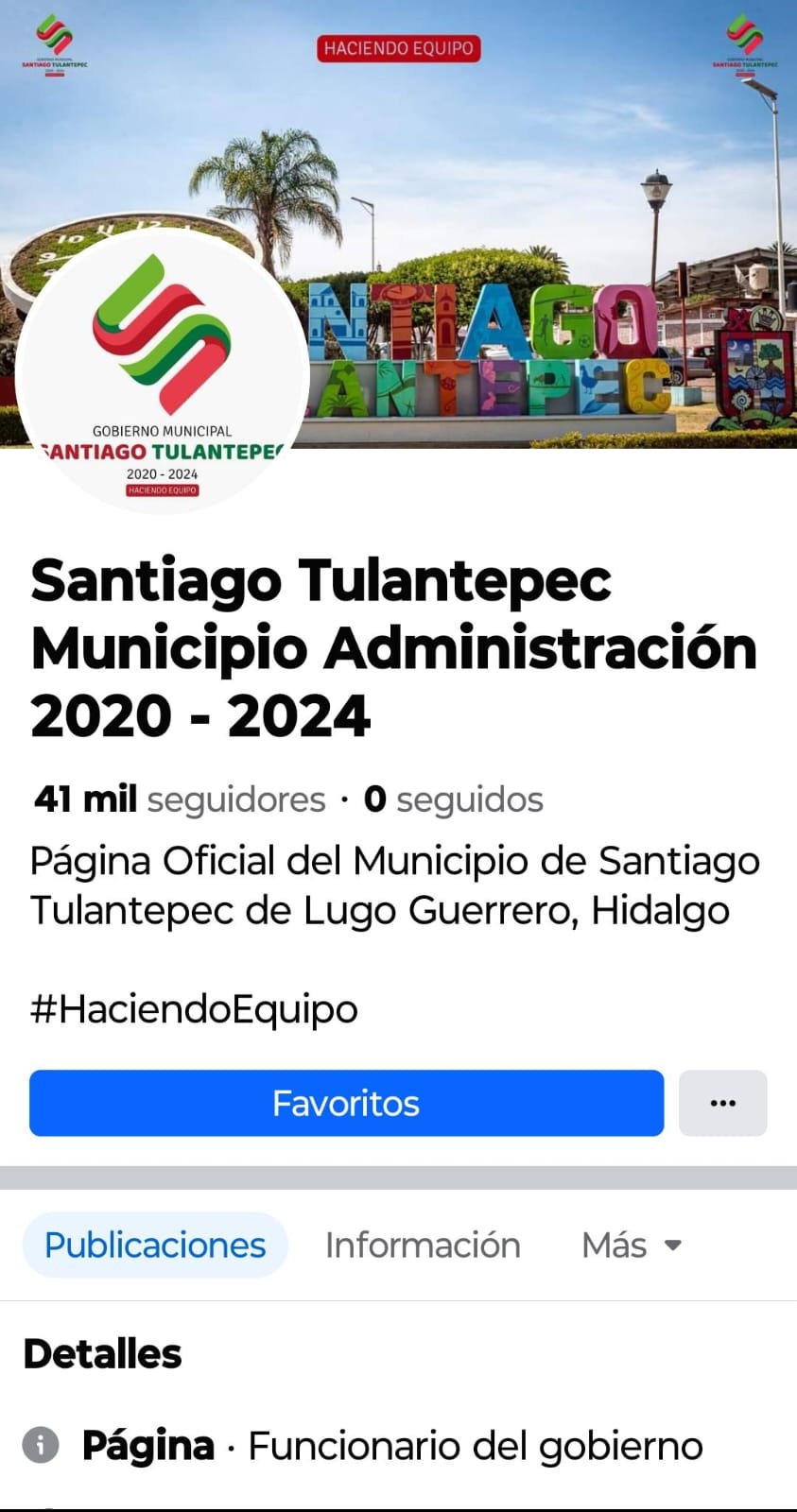Image resolution: width=797 pixels, height=1512 pixels.
Task: Switch to the Publicaciones tab
Action: pyautogui.click(x=155, y=1245)
